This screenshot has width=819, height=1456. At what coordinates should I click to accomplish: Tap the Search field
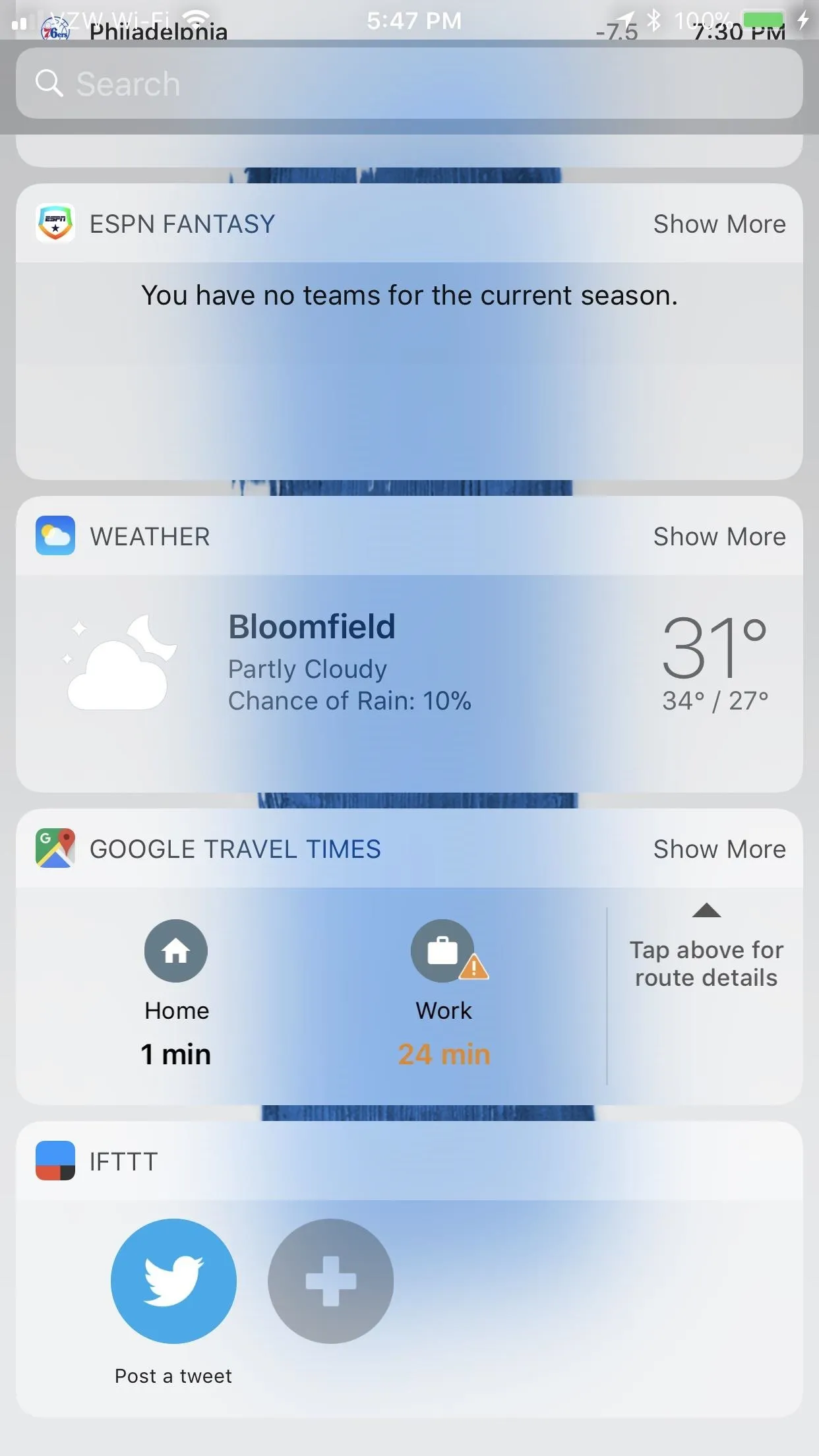click(x=409, y=84)
